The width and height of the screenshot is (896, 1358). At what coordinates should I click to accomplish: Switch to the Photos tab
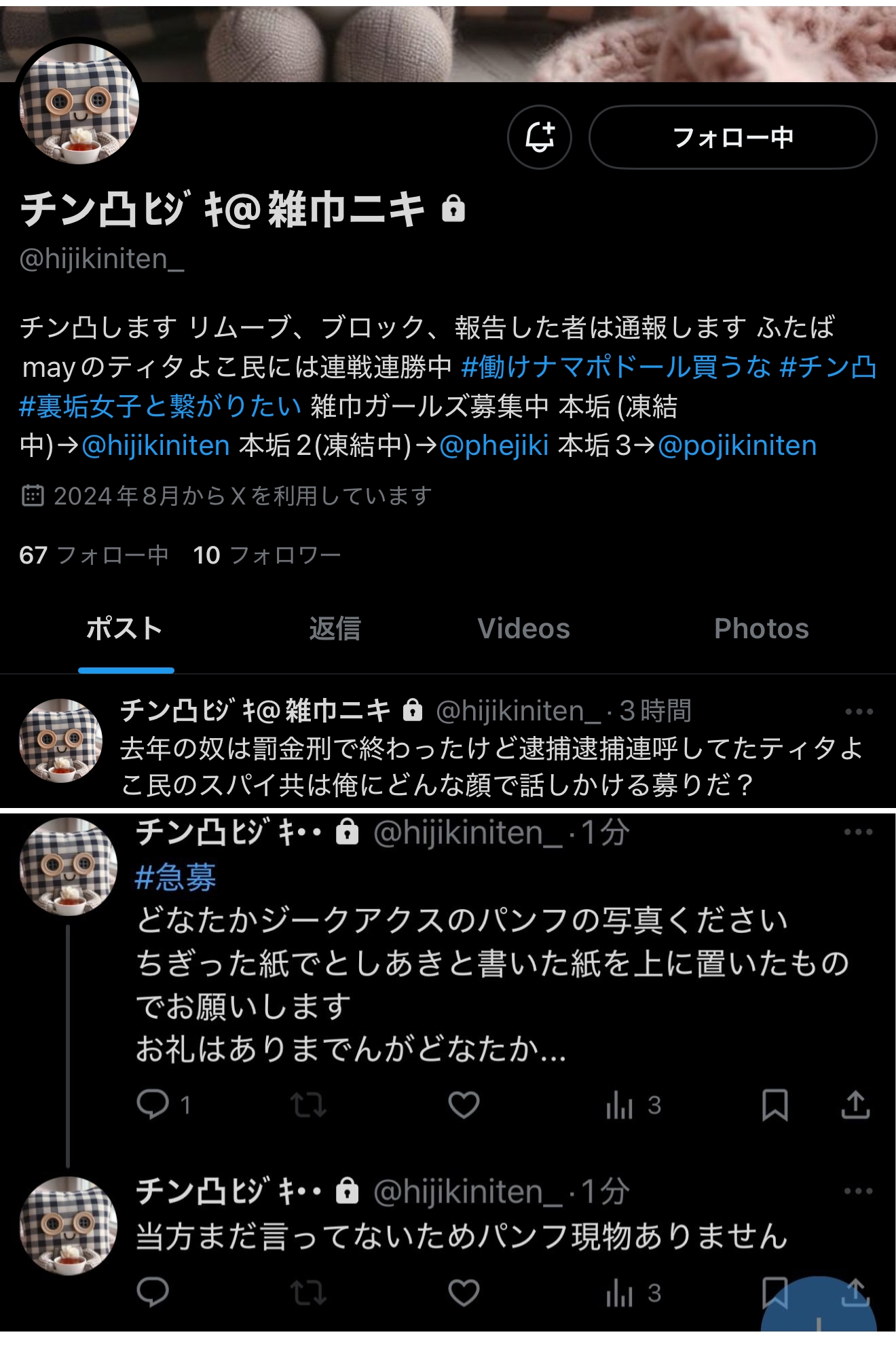coord(761,629)
